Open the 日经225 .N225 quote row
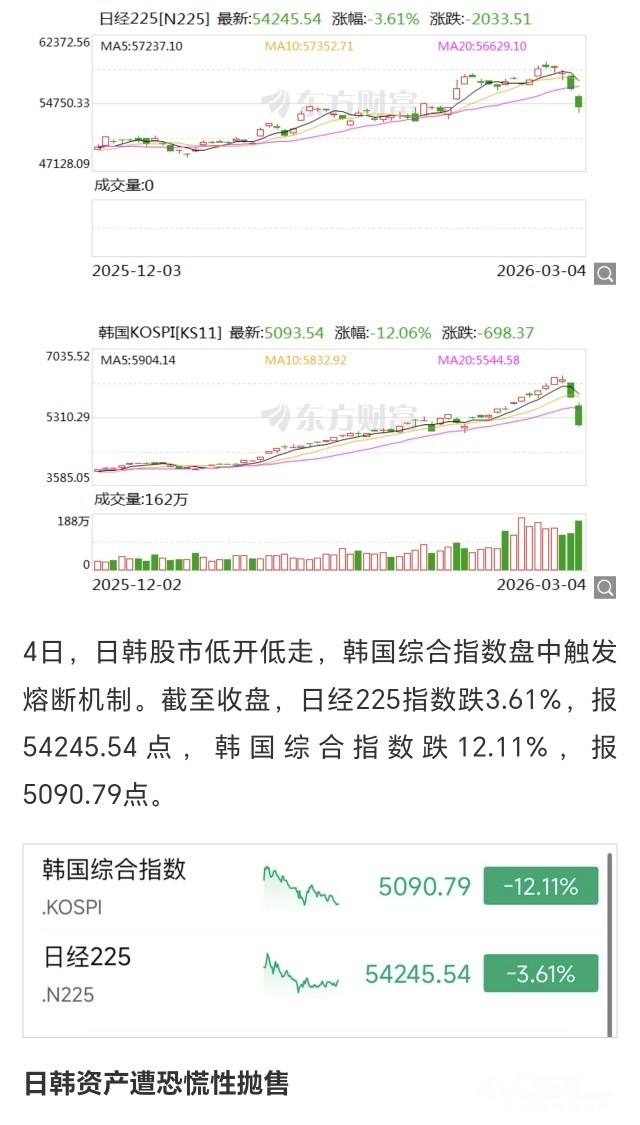This screenshot has height=1125, width=640. pos(320,974)
